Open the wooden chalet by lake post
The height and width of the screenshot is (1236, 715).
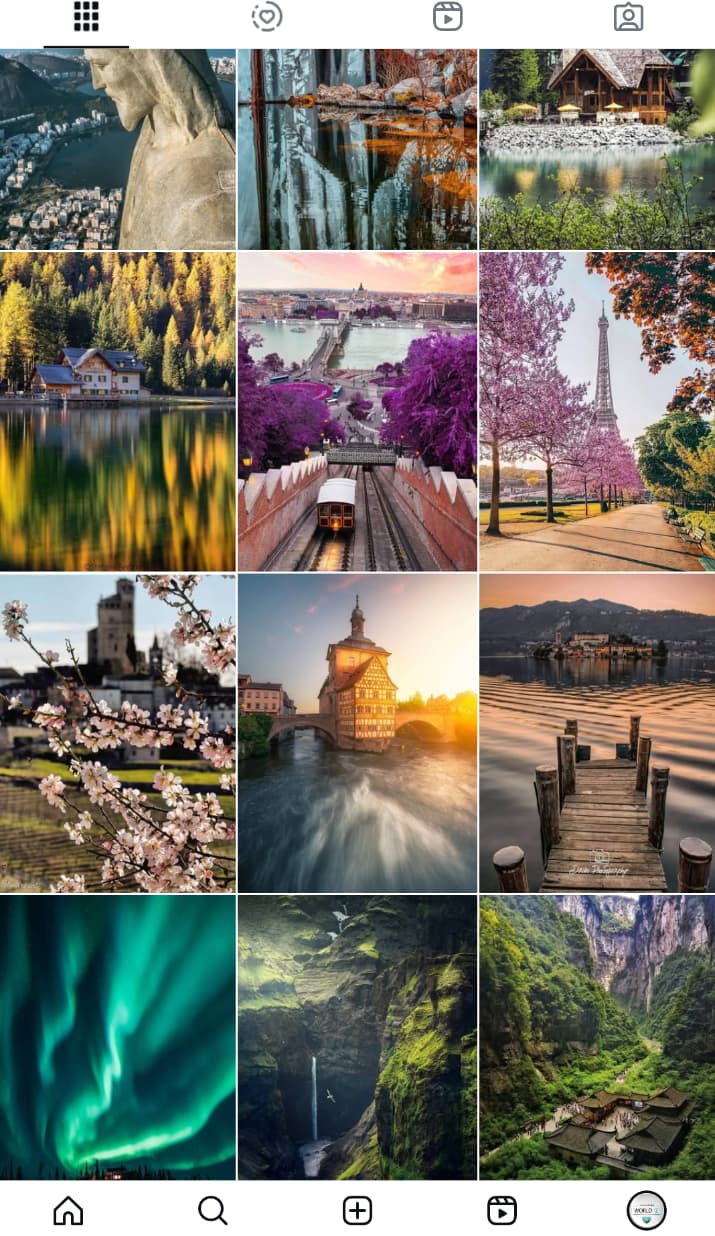(x=597, y=149)
